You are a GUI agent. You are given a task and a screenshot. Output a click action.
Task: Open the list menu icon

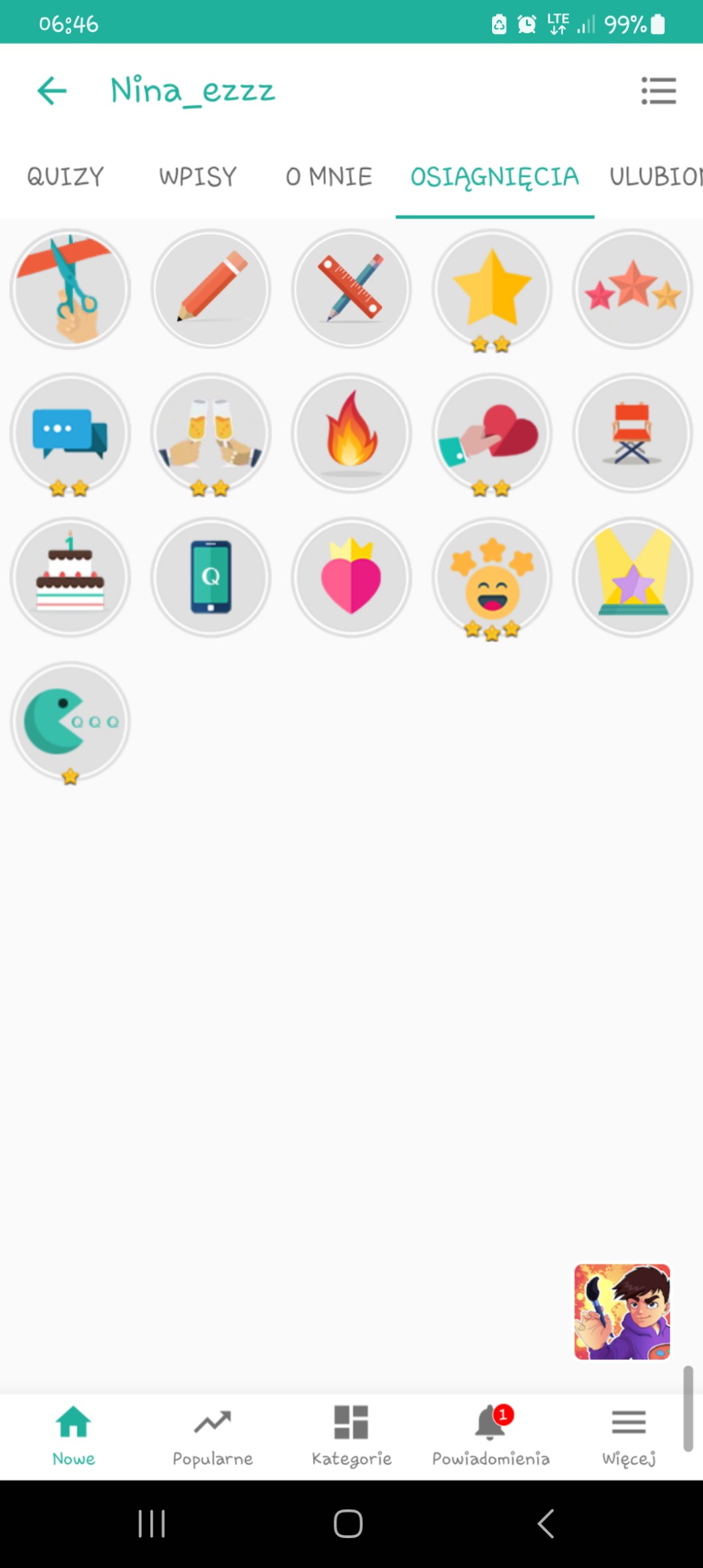click(x=658, y=91)
